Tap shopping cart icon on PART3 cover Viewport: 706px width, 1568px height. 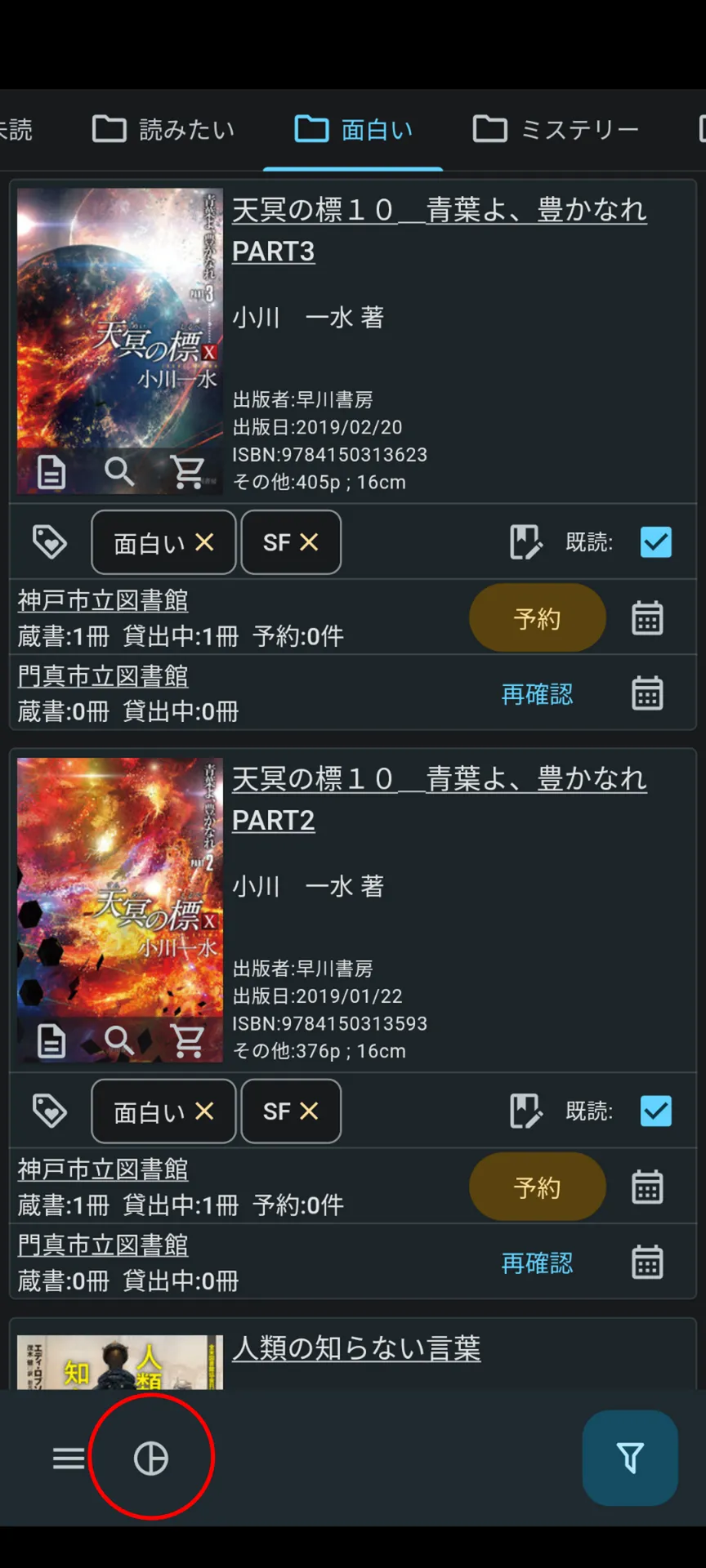tap(187, 472)
